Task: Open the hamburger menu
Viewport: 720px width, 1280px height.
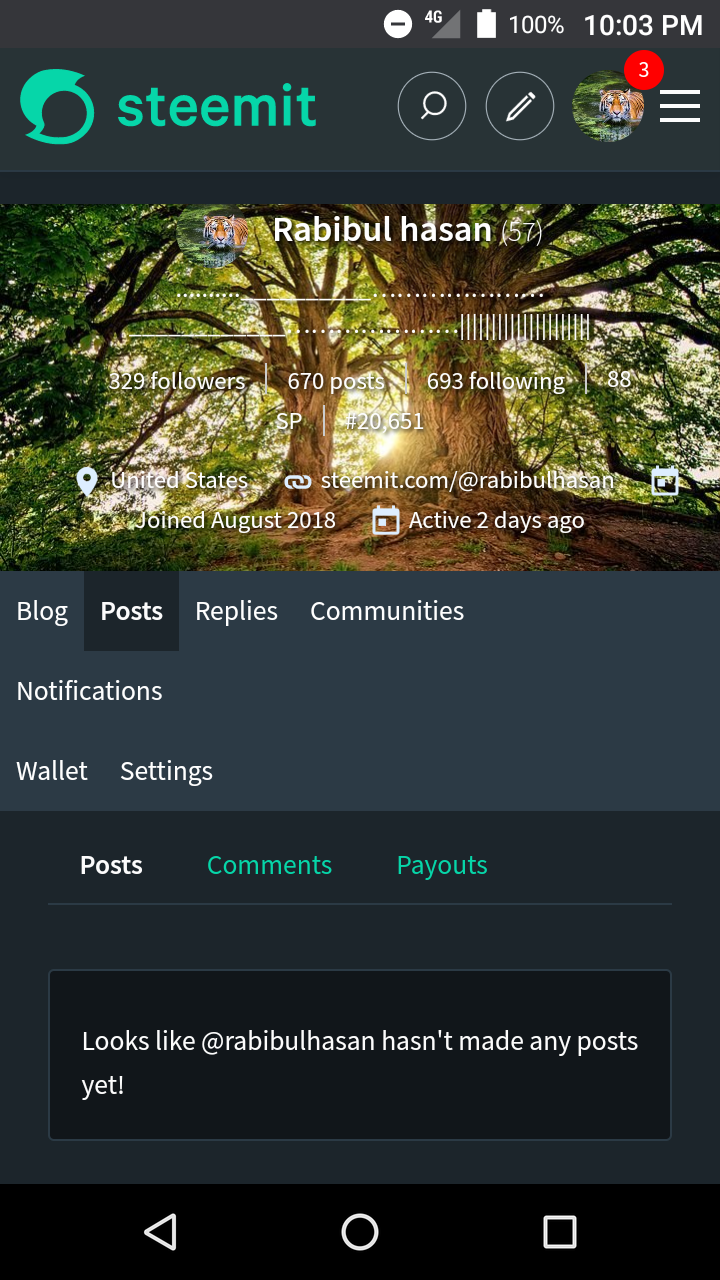Action: pos(680,106)
